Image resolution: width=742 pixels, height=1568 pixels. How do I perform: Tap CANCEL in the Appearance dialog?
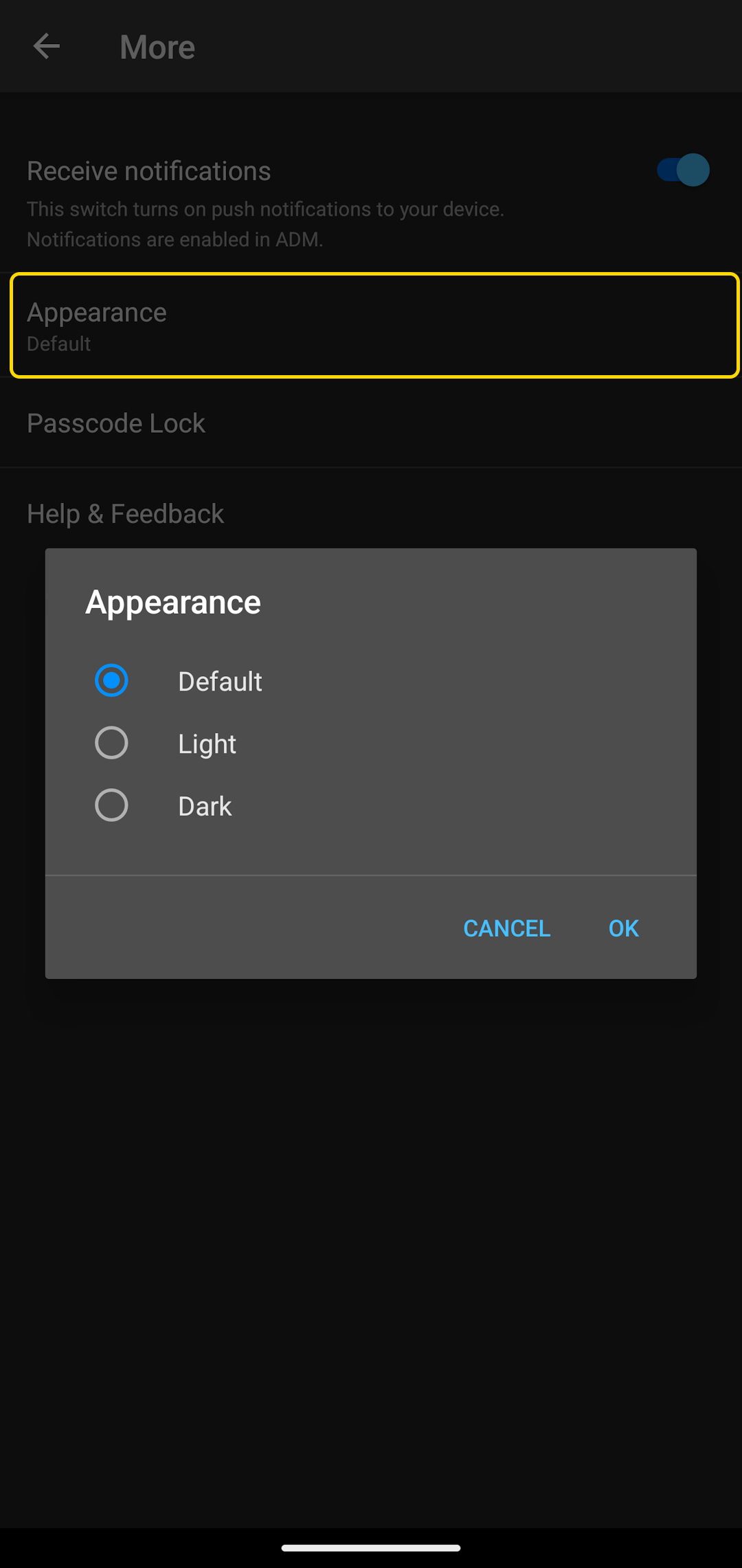[506, 928]
